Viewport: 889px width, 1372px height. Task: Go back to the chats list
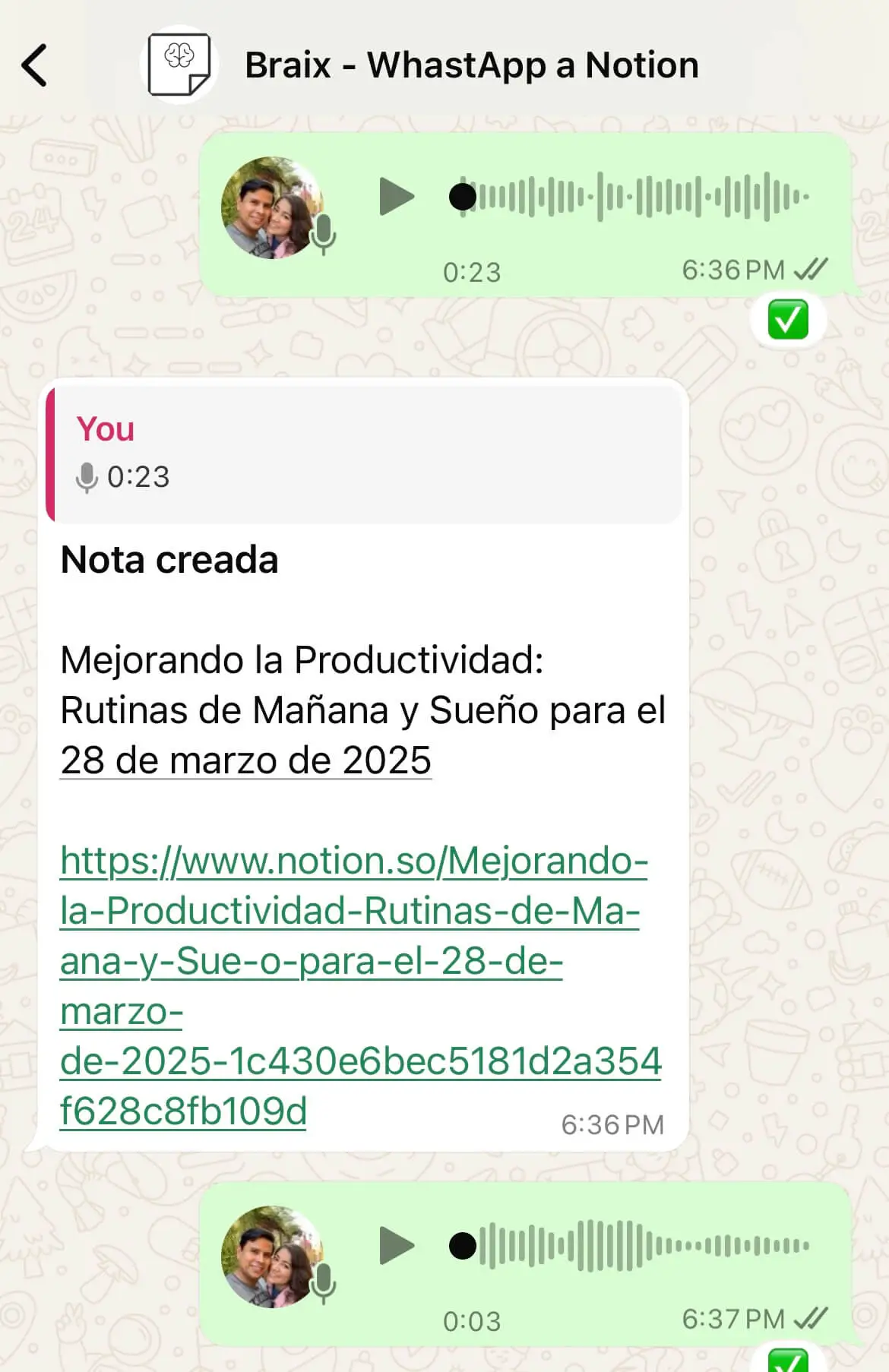(35, 65)
